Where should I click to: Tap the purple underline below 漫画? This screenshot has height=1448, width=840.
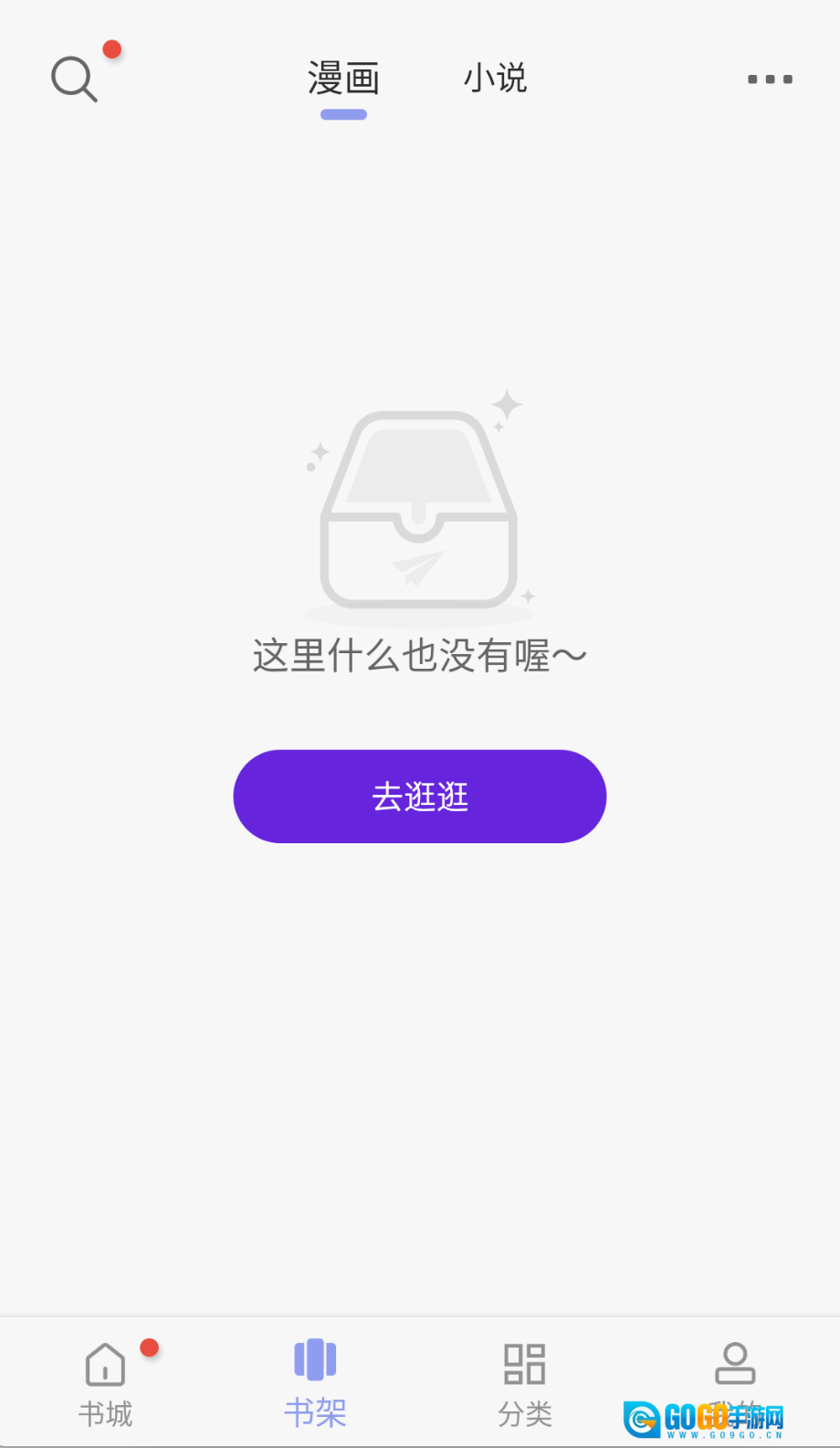click(x=343, y=113)
